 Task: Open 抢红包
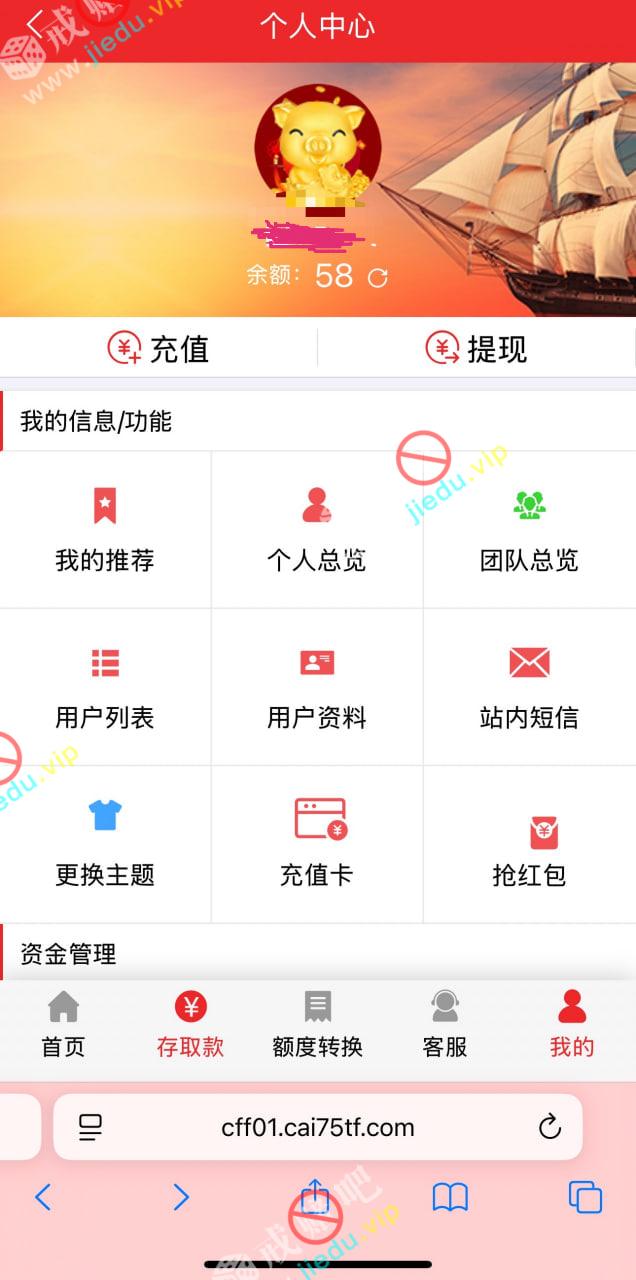[x=529, y=844]
